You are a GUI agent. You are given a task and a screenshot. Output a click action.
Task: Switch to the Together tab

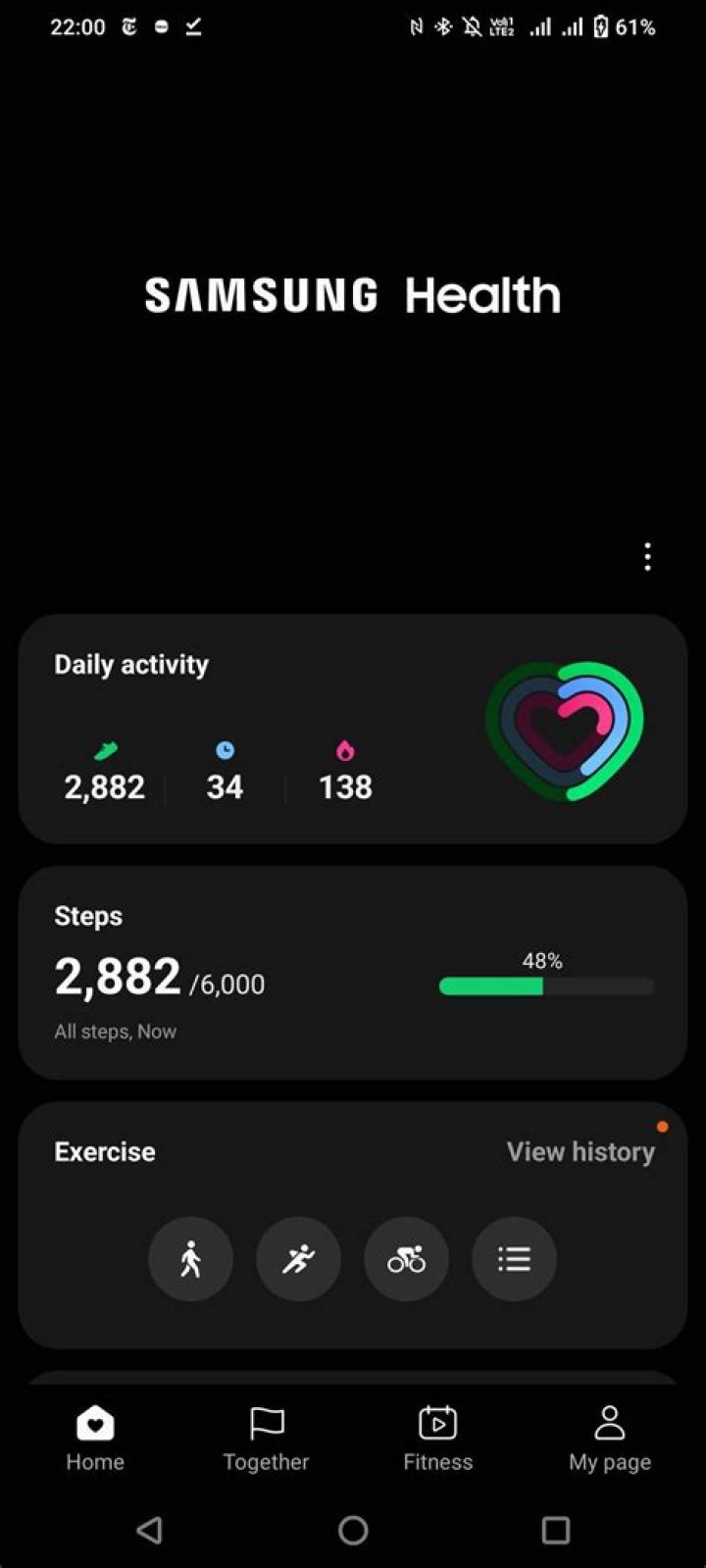266,1439
